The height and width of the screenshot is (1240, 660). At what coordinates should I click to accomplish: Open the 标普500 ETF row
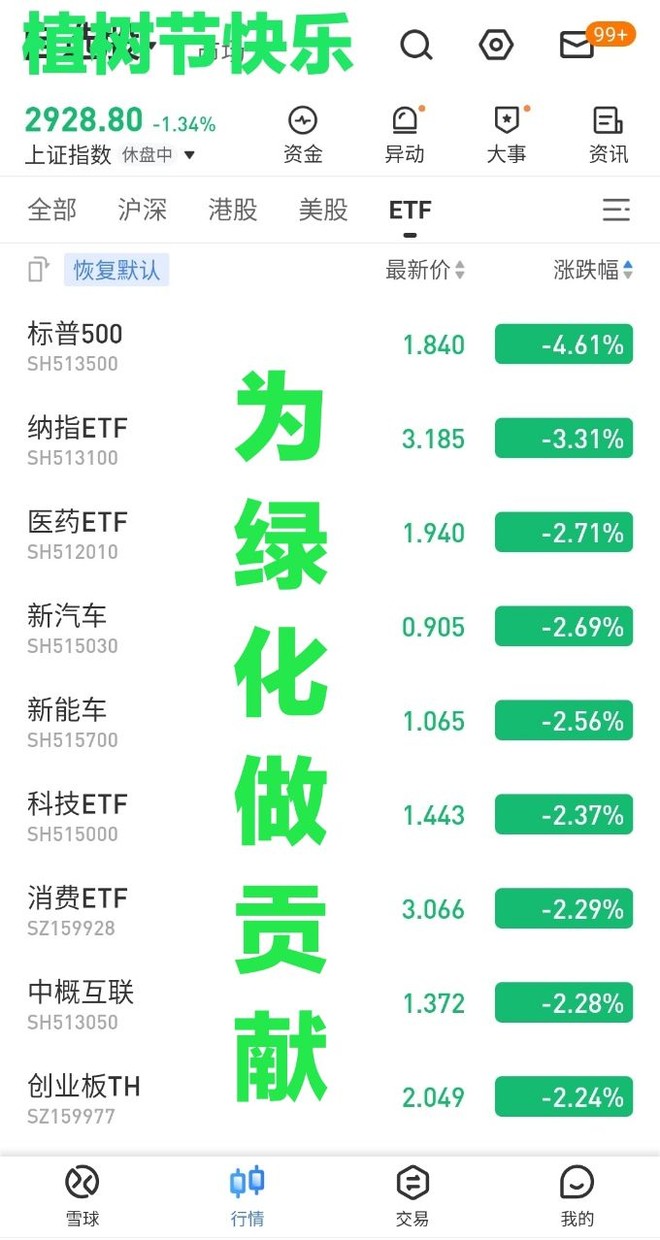[x=330, y=345]
